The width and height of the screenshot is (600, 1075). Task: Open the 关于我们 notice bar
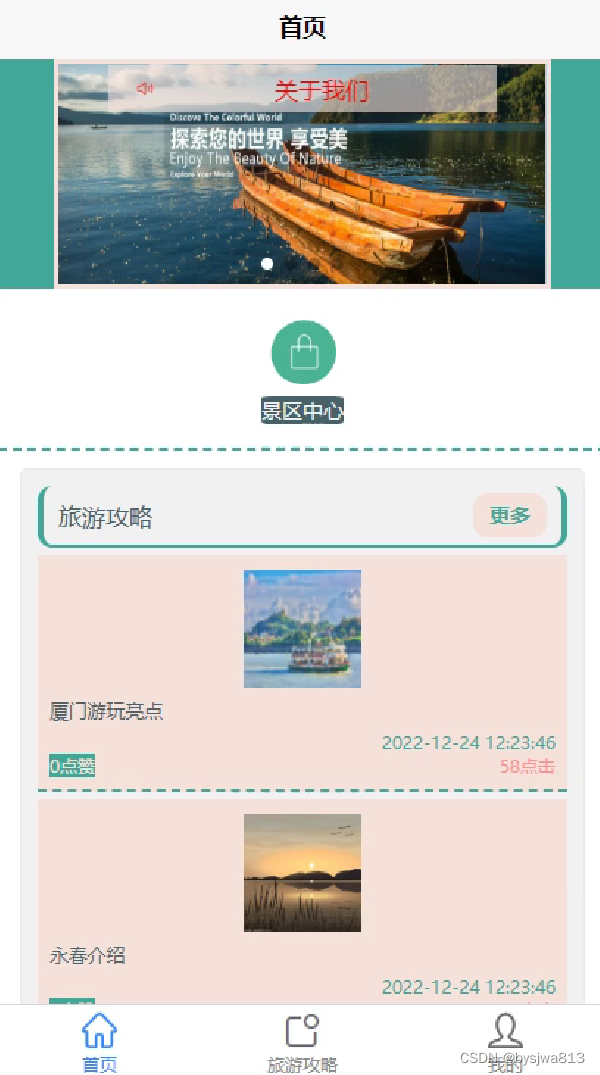(x=302, y=88)
